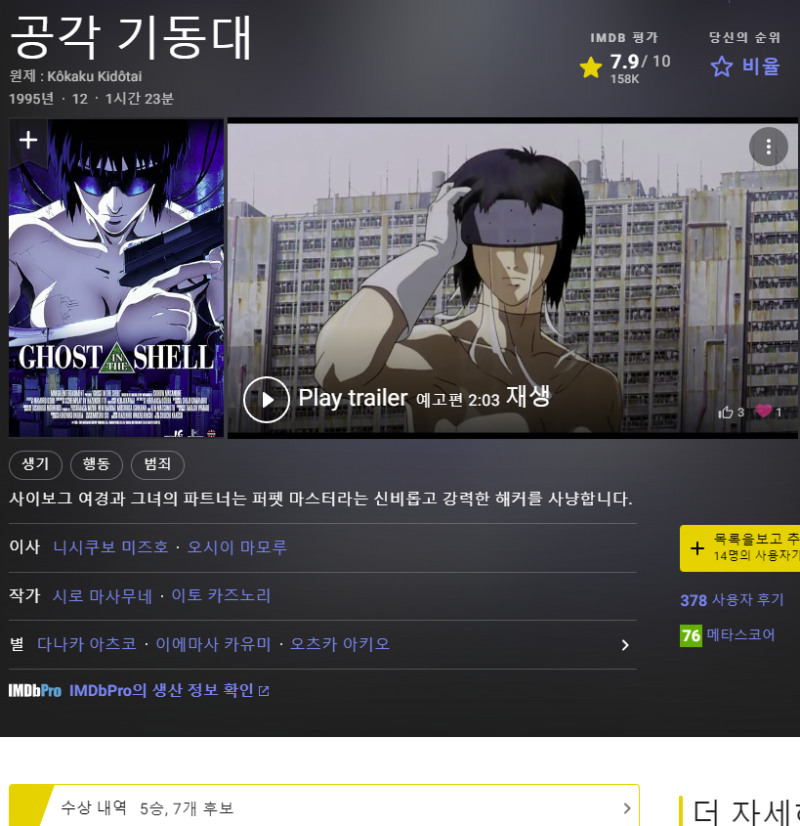
Task: Open the IMDb rating 7.9 details
Action: point(625,67)
